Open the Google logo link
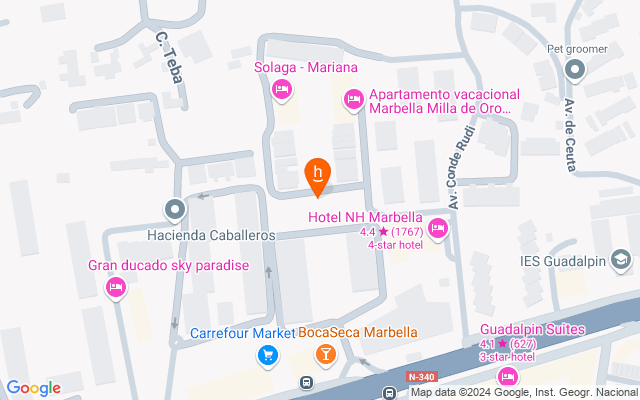This screenshot has width=640, height=400. point(33,388)
